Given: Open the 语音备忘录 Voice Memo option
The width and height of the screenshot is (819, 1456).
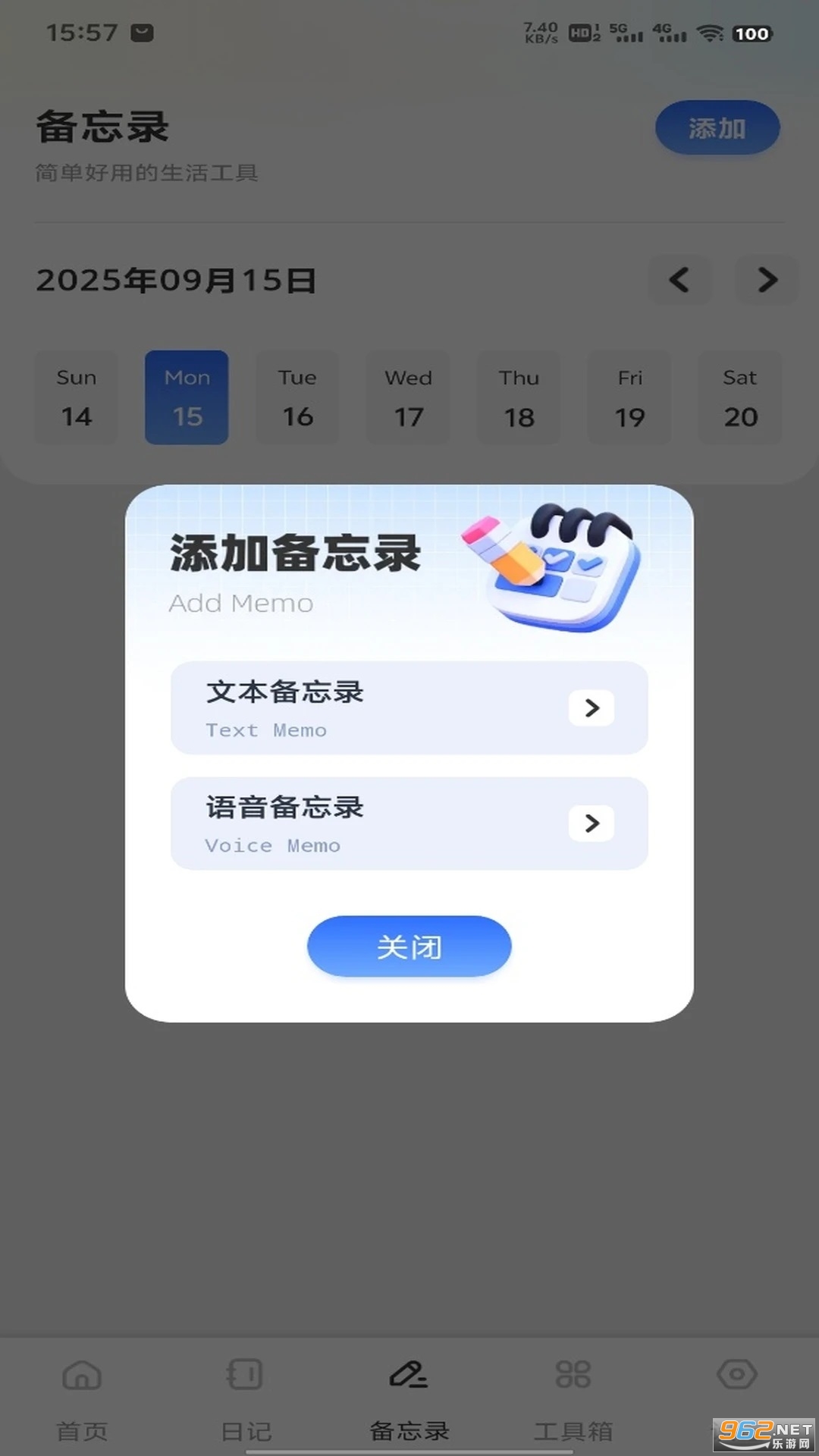Looking at the screenshot, I should [x=409, y=824].
